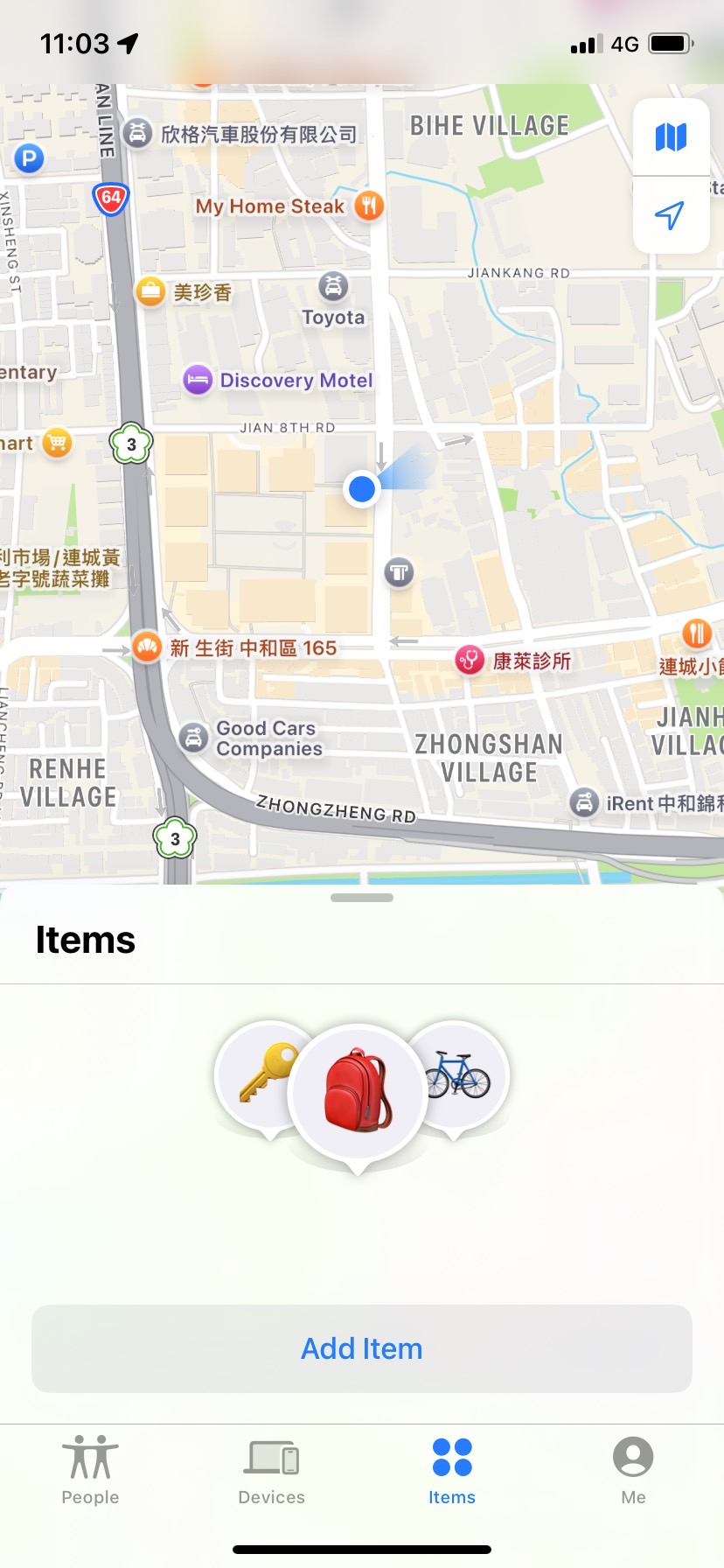Image resolution: width=724 pixels, height=1568 pixels.
Task: Open the map mode selector
Action: point(671,137)
